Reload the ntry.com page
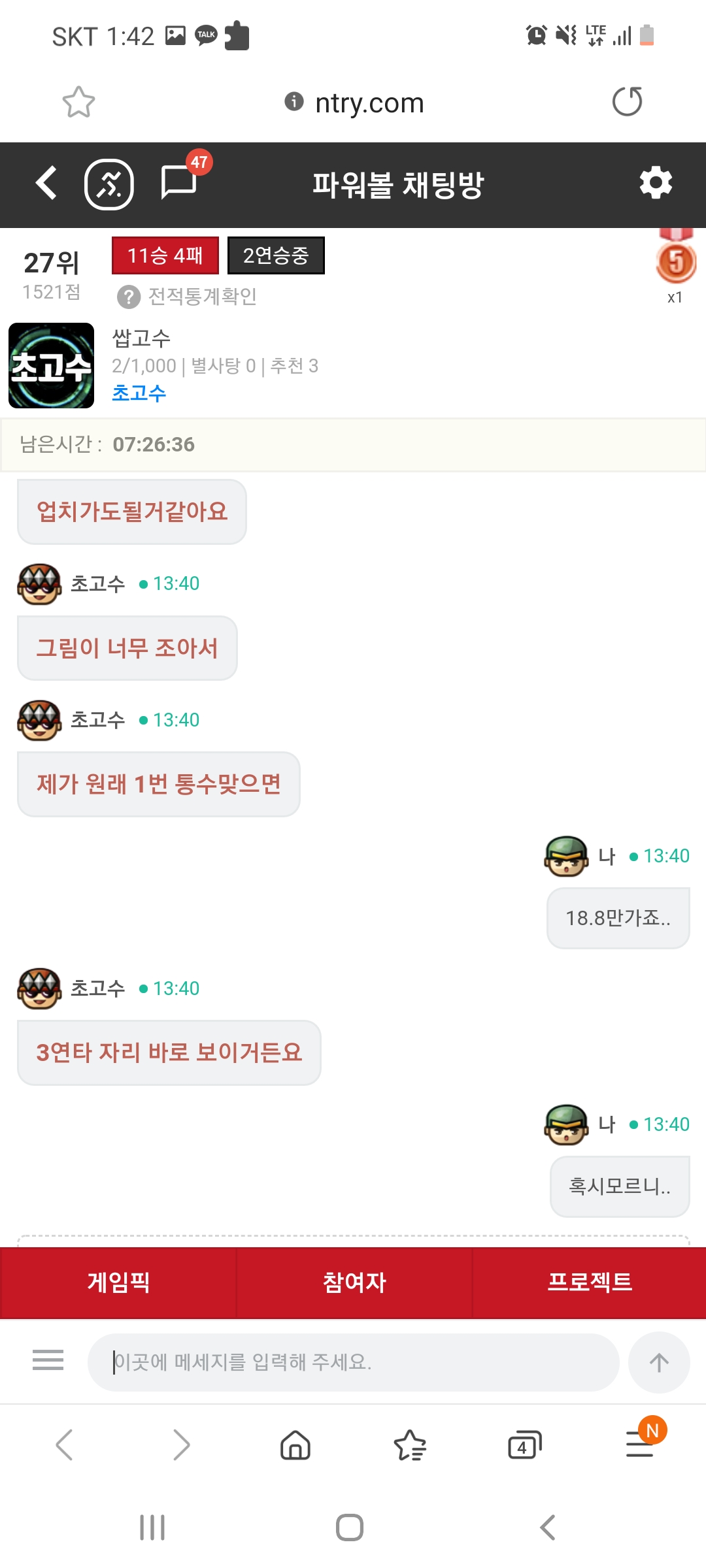706x1568 pixels. click(x=627, y=102)
